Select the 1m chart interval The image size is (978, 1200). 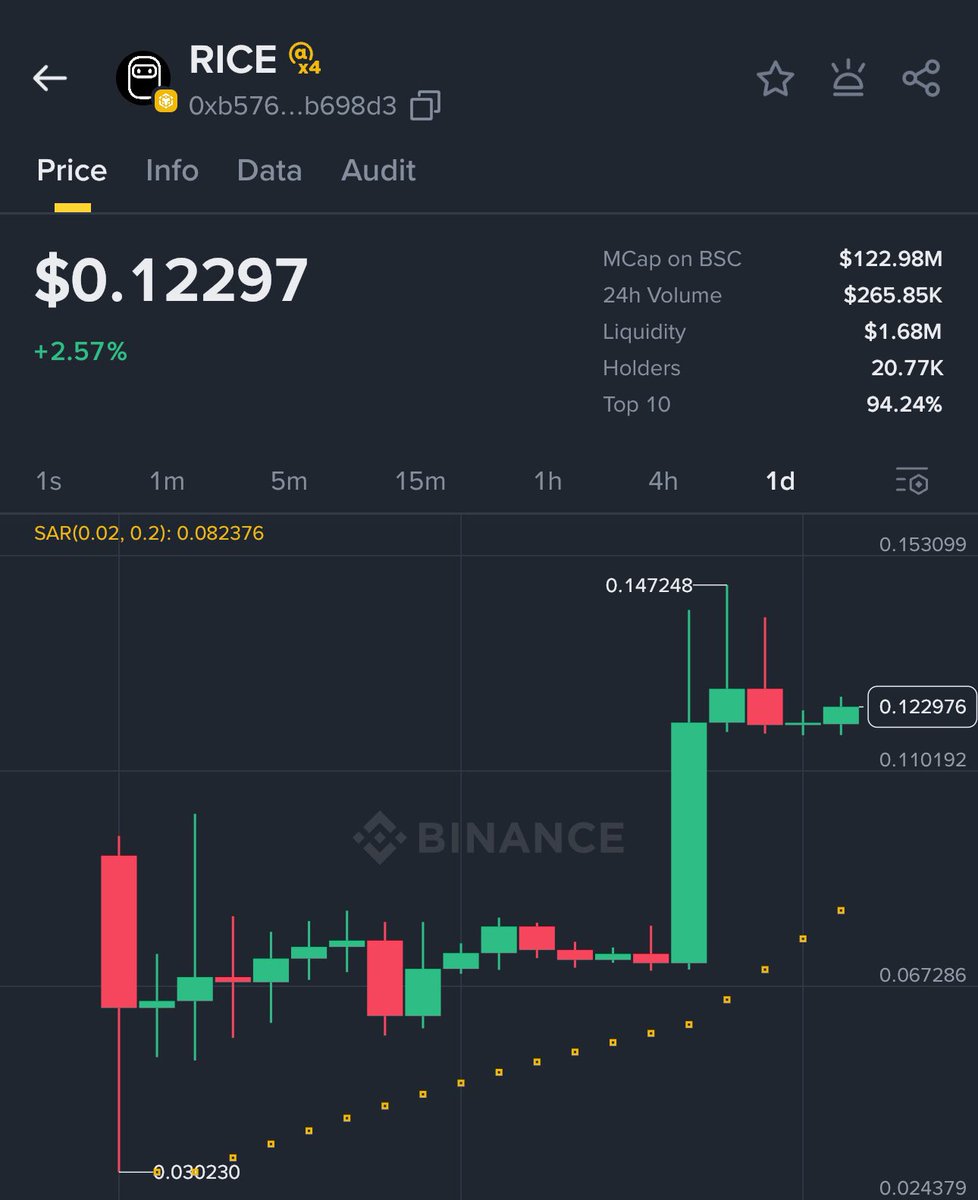[167, 481]
